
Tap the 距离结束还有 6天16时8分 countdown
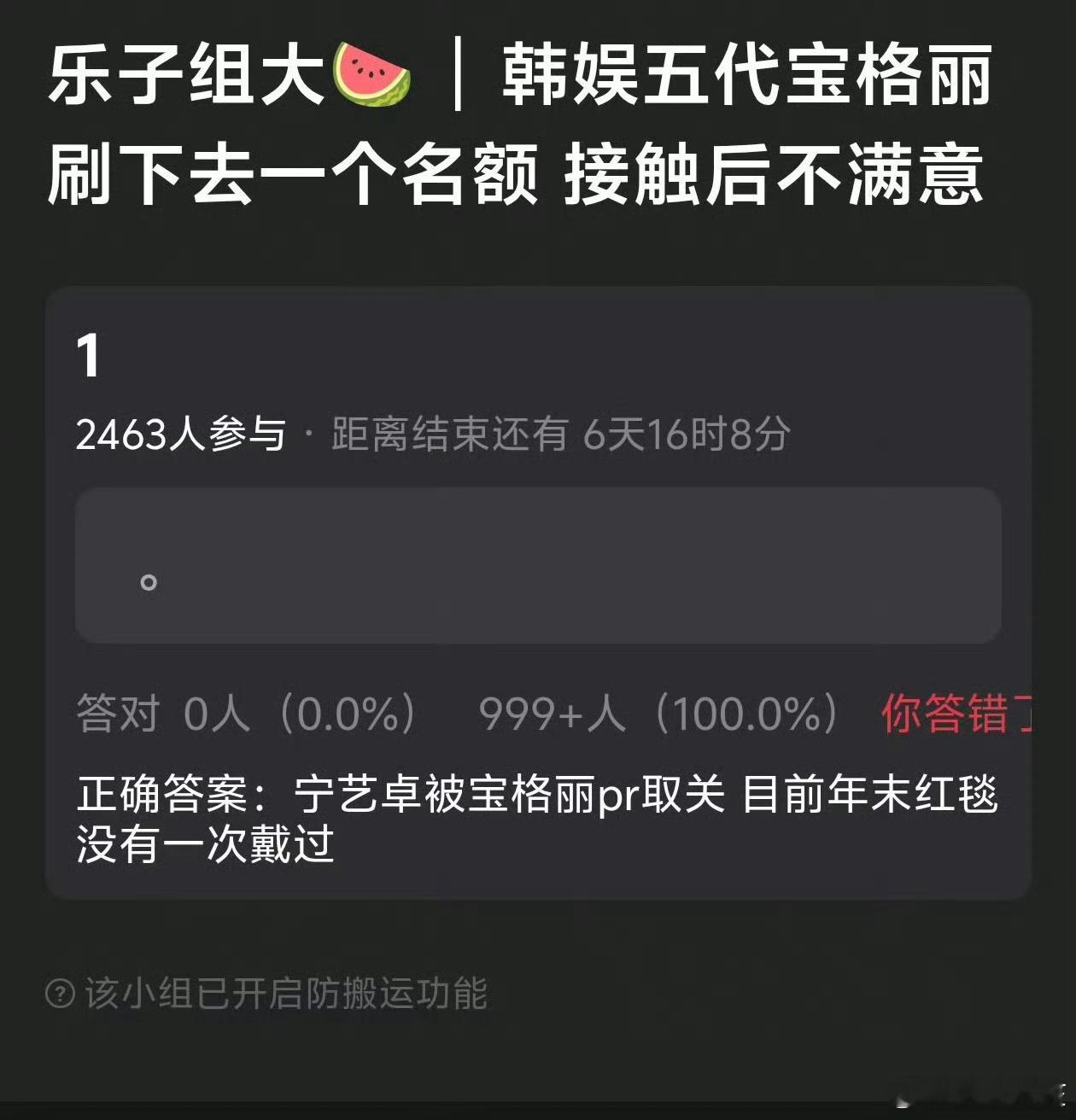559,434
